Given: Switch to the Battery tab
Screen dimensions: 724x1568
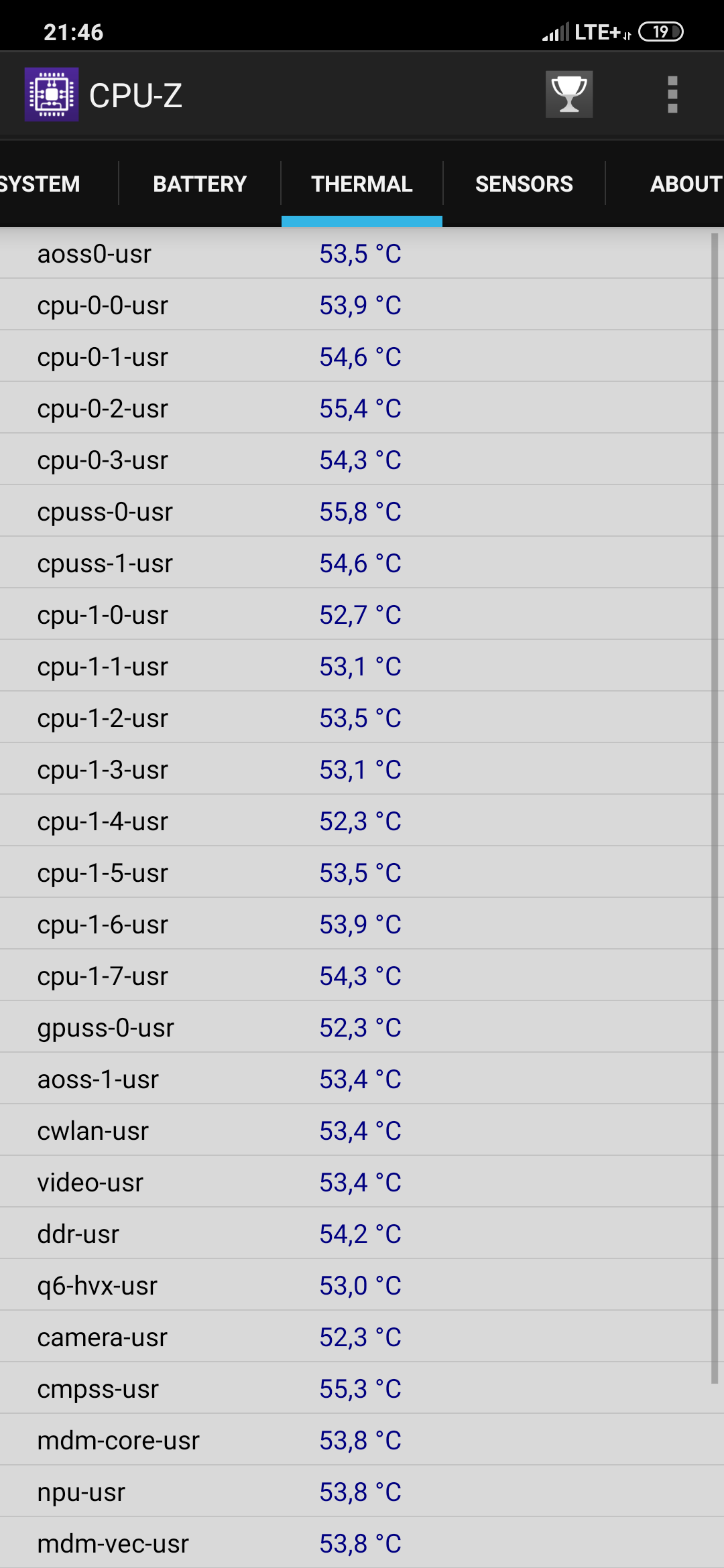Looking at the screenshot, I should point(200,184).
